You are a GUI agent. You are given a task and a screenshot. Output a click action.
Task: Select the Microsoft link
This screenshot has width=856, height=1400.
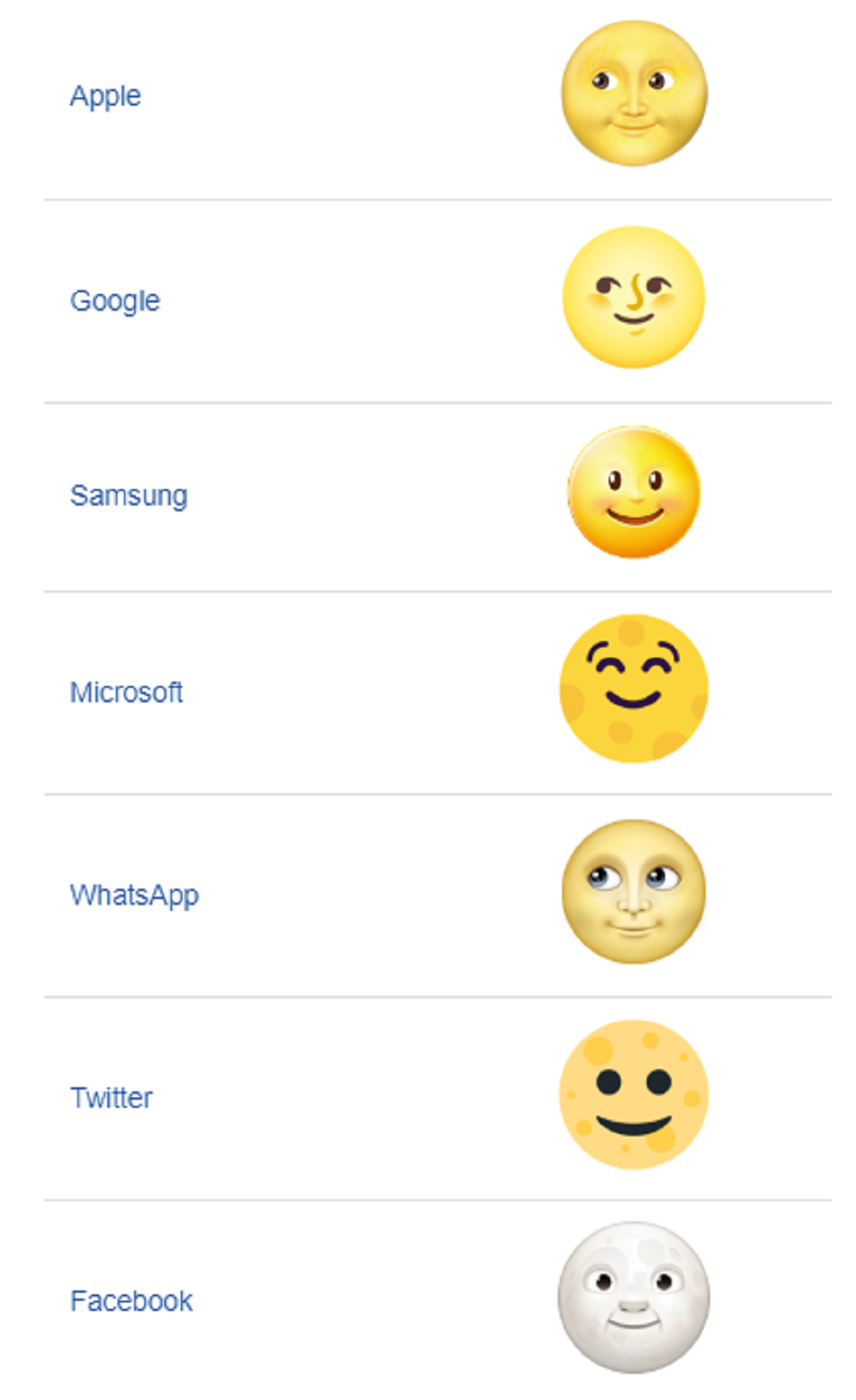[126, 692]
